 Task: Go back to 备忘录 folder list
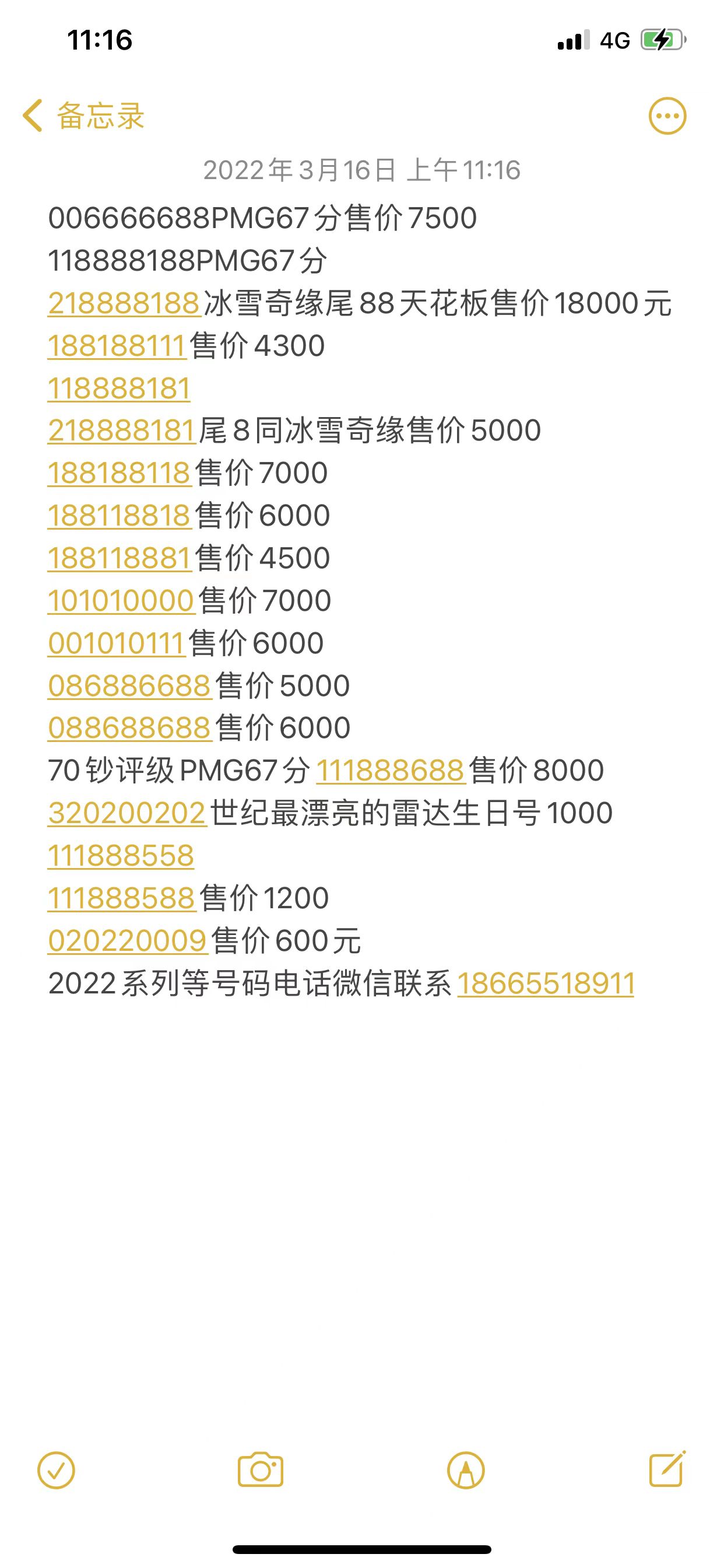tap(84, 116)
